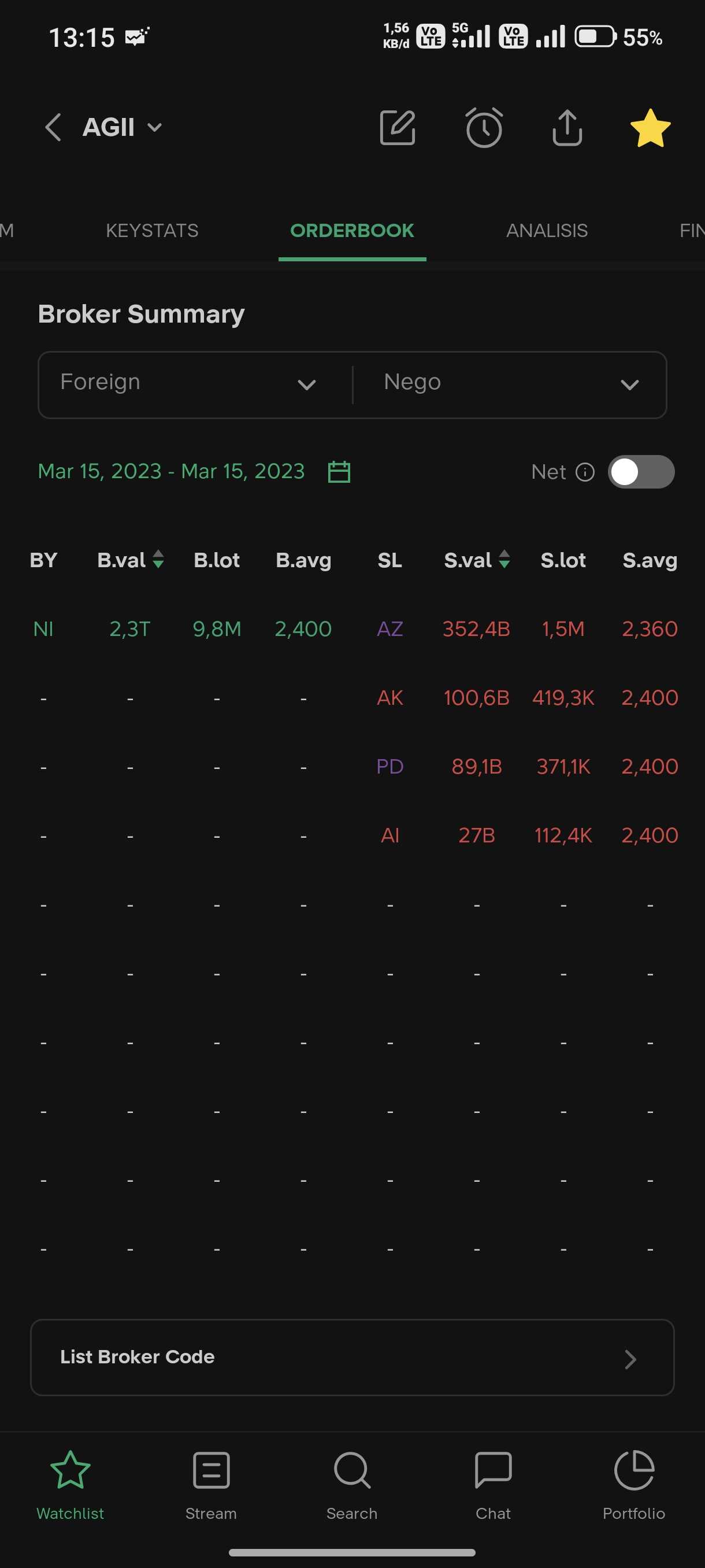Switch to the ANALISIS tab
This screenshot has height=1568, width=705.
click(546, 230)
